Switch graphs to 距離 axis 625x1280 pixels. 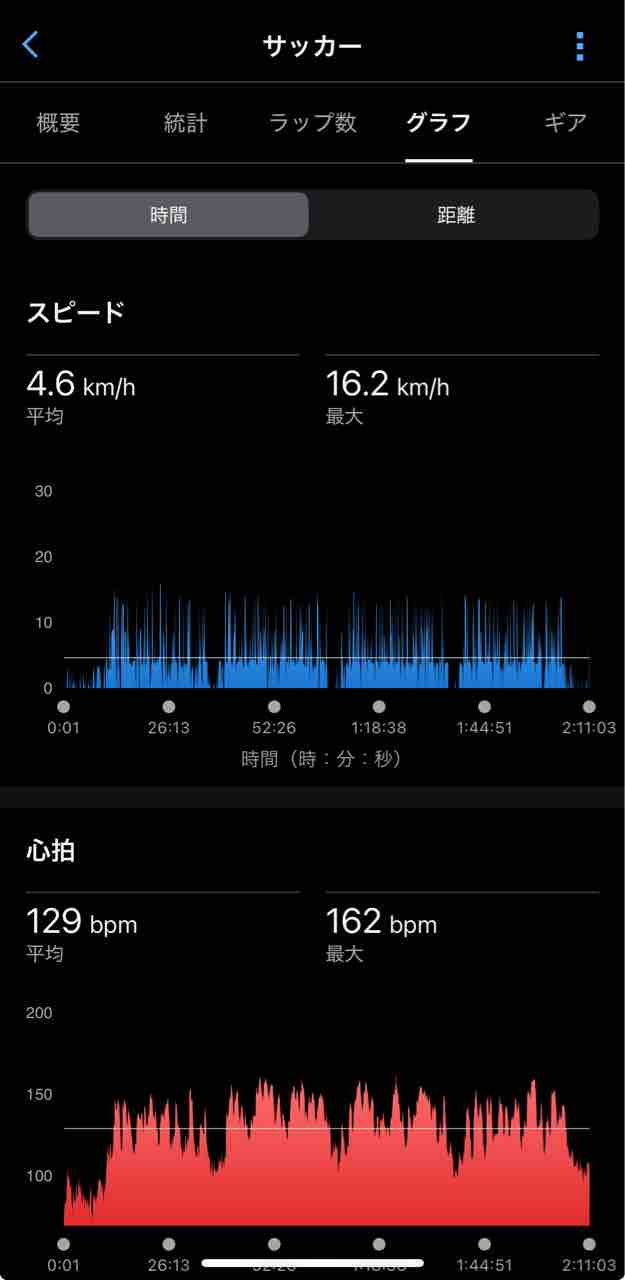click(456, 215)
